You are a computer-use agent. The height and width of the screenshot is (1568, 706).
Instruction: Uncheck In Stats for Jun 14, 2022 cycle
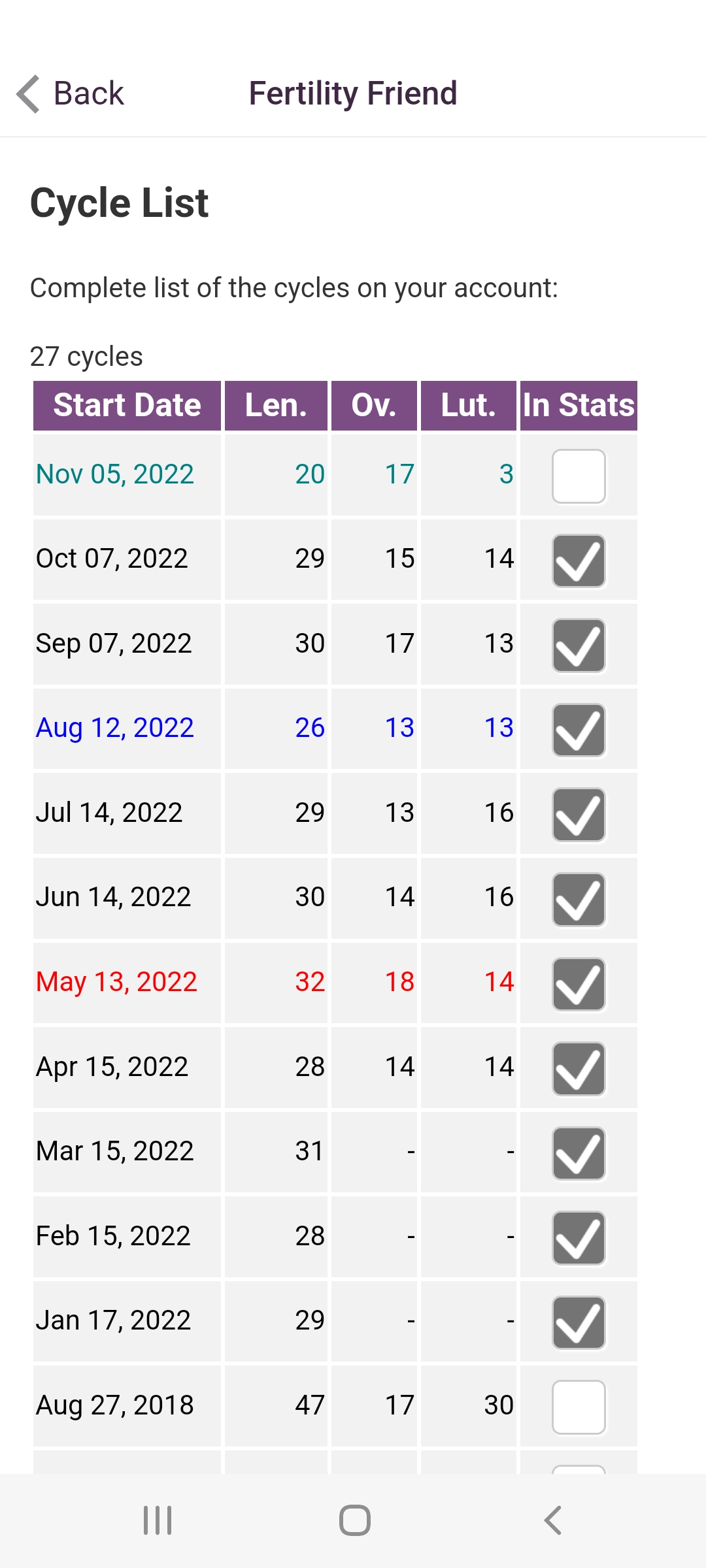click(x=579, y=899)
